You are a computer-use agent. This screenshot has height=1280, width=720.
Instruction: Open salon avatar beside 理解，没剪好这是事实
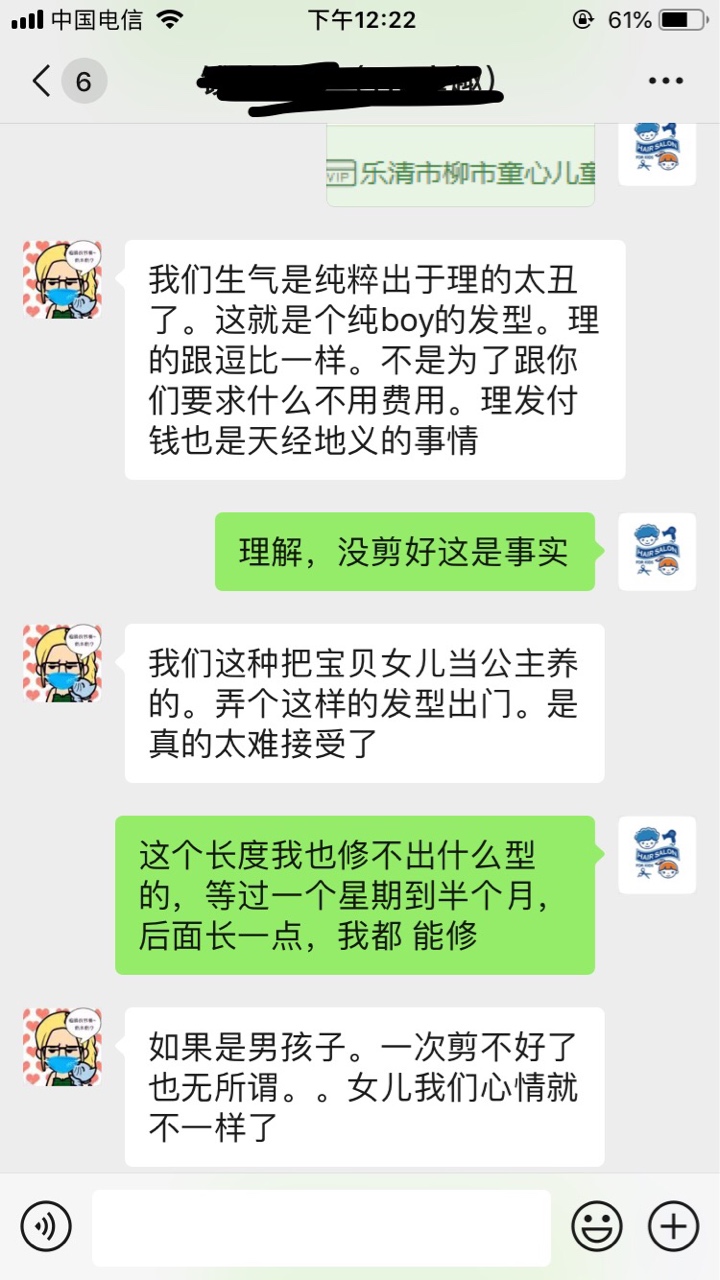pyautogui.click(x=657, y=552)
